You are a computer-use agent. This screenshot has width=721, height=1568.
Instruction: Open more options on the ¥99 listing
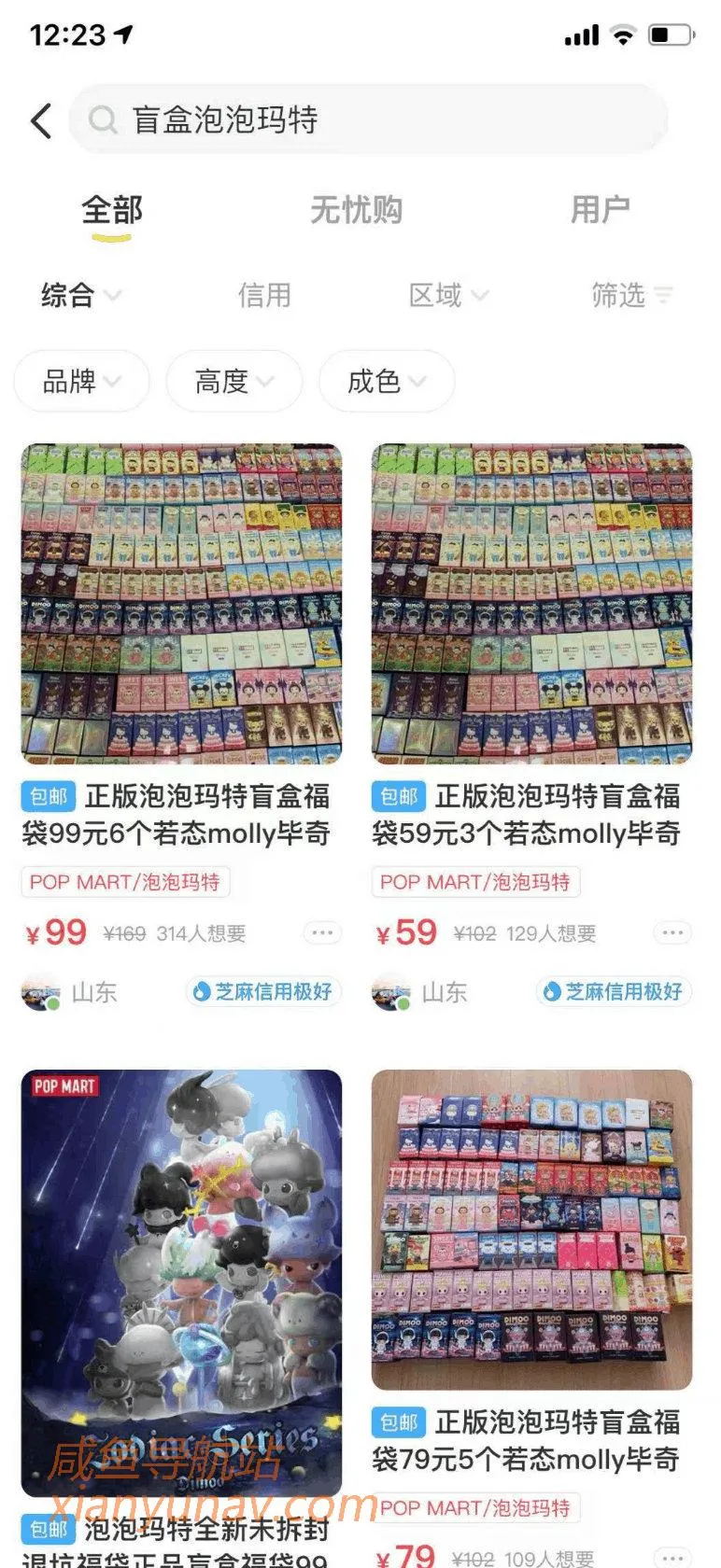[322, 932]
